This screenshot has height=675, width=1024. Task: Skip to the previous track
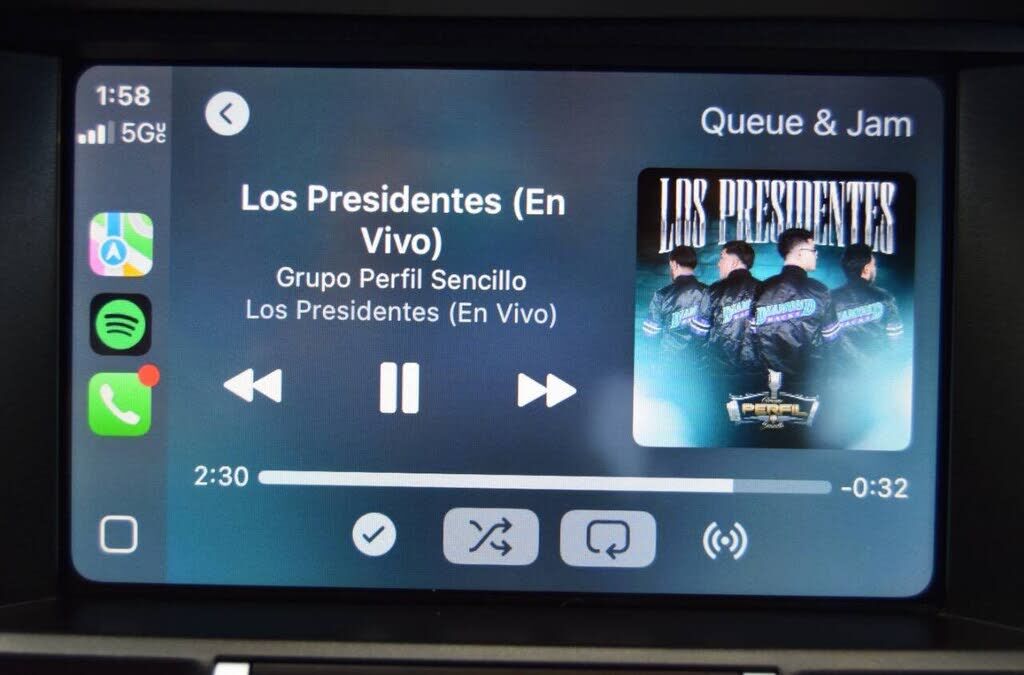click(252, 386)
